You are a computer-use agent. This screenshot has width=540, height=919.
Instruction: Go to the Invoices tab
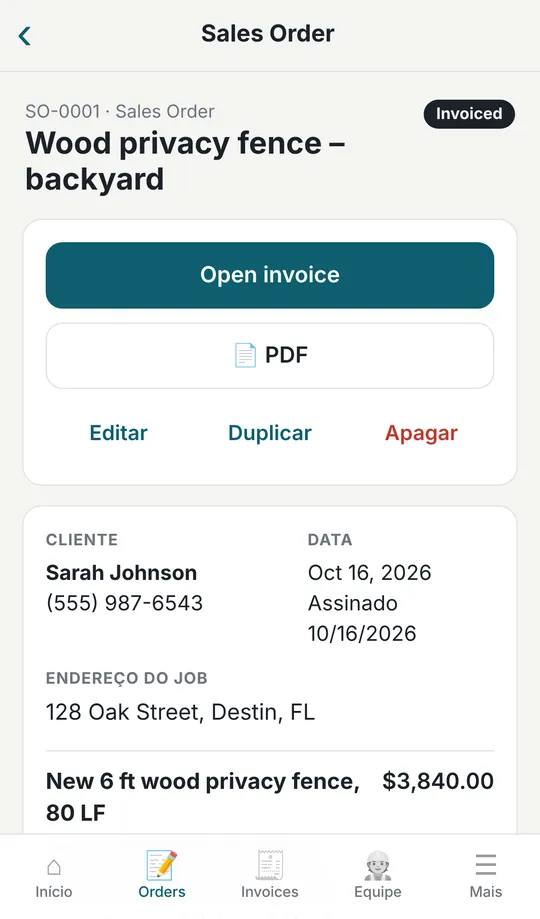[x=270, y=876]
